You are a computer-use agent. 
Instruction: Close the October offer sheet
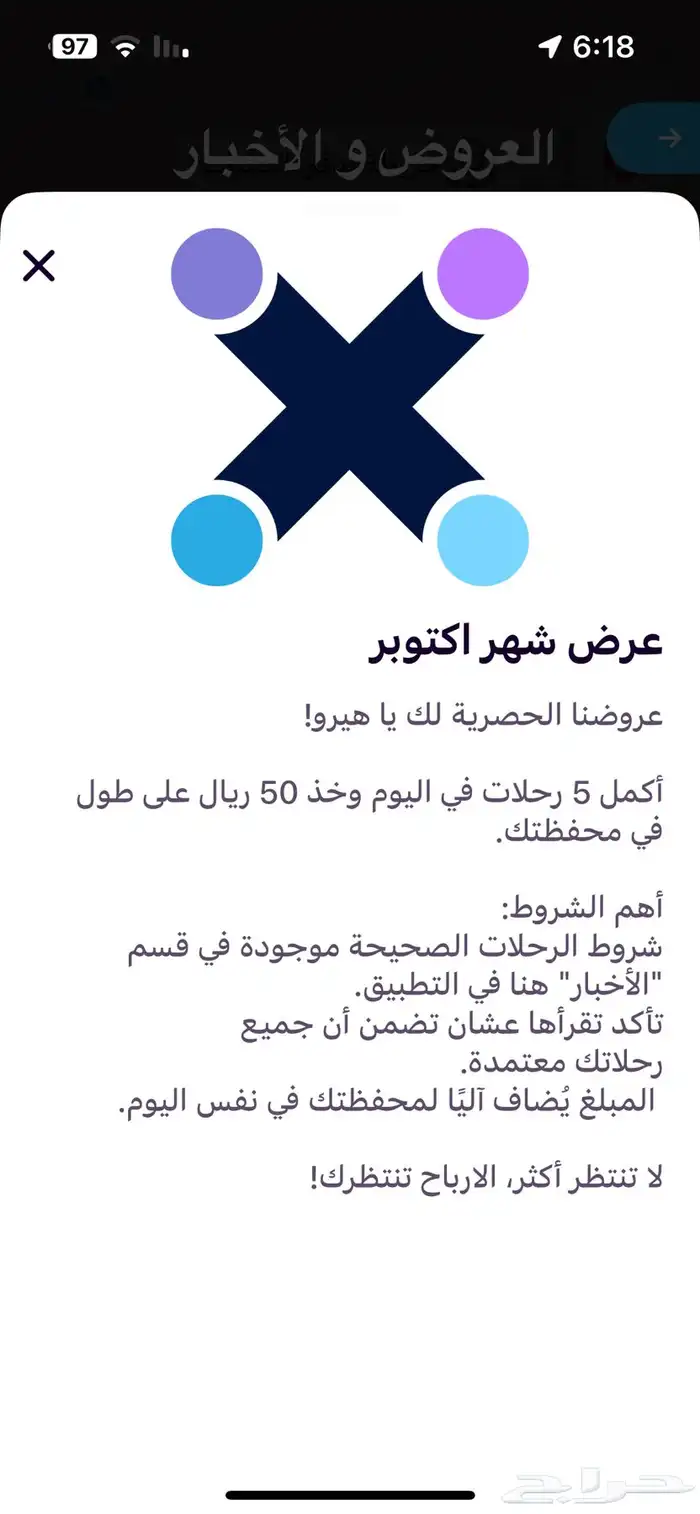coord(39,266)
